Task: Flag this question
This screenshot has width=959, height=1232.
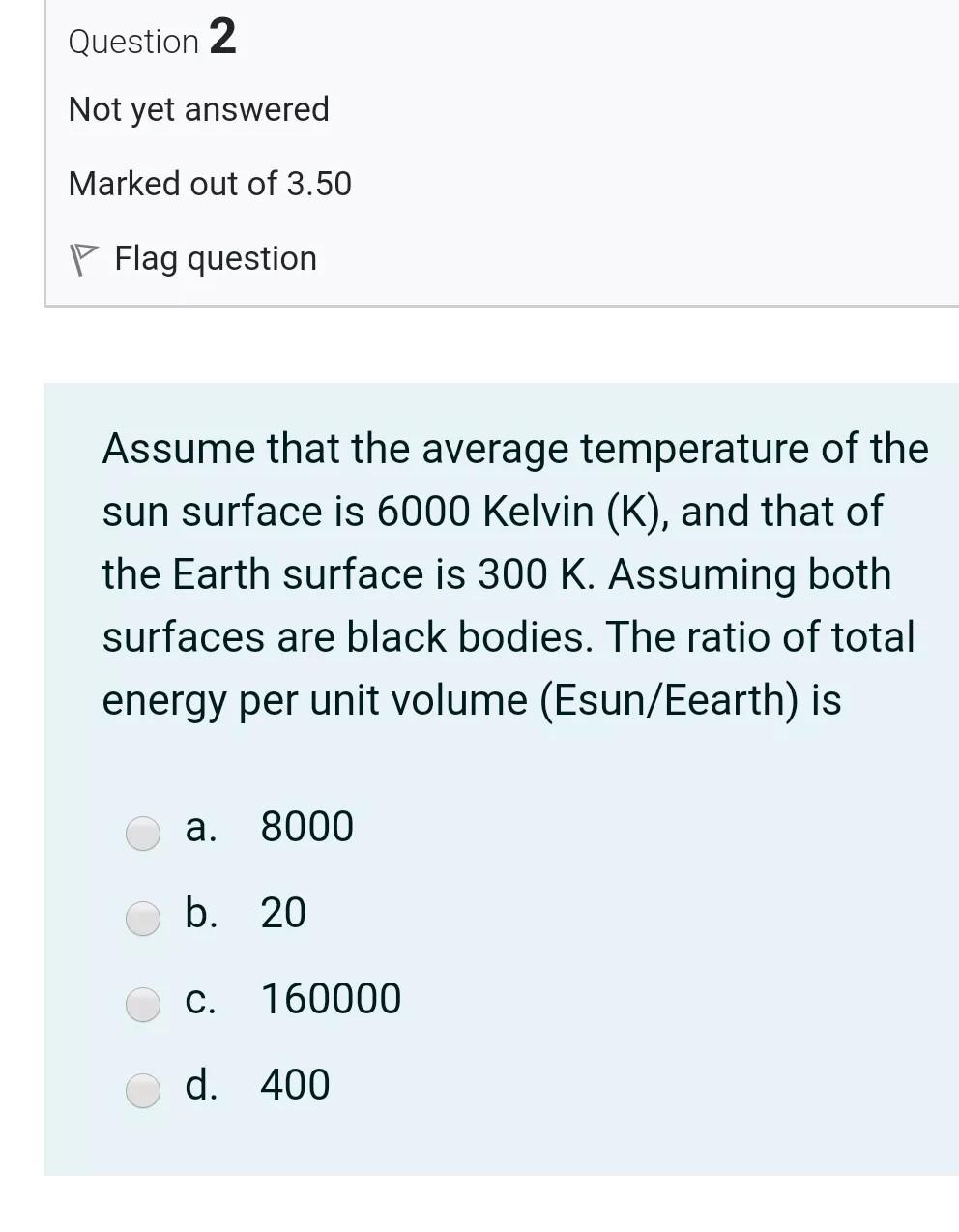Action: click(x=193, y=258)
